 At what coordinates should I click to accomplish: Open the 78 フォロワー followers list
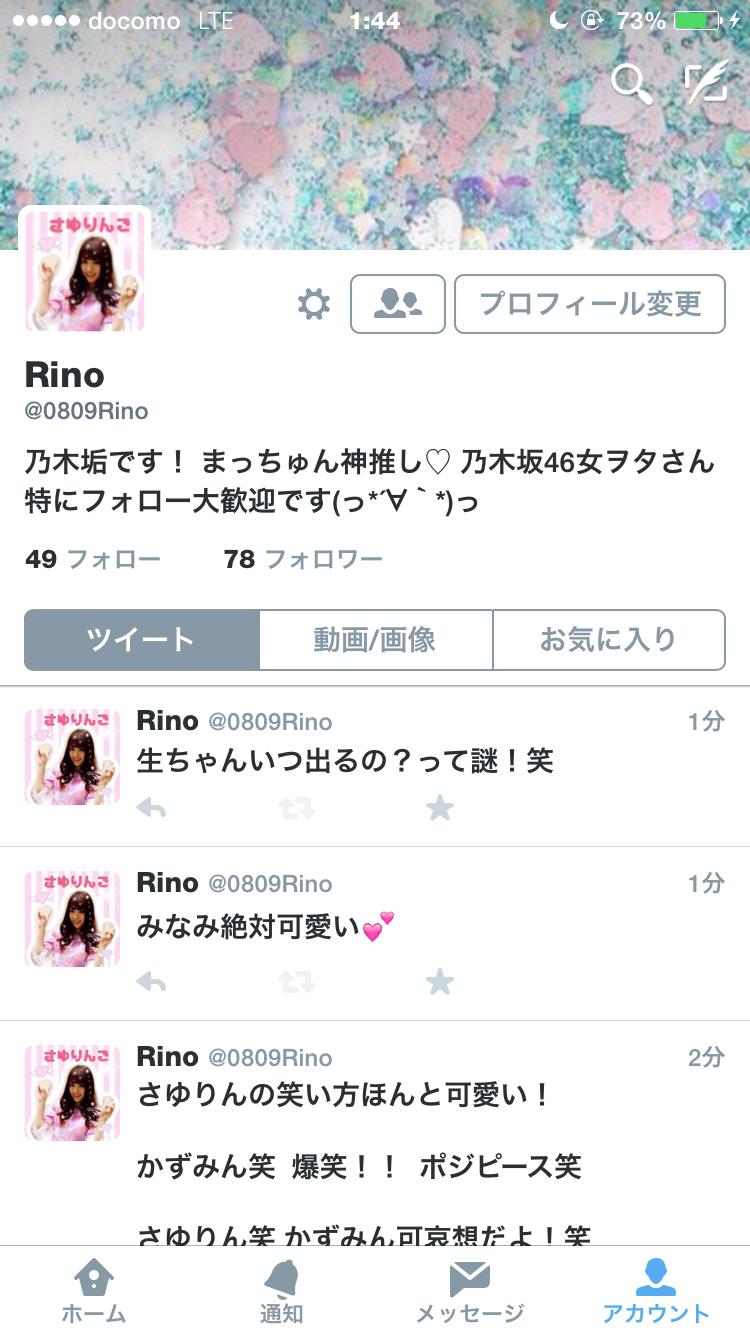pos(303,559)
